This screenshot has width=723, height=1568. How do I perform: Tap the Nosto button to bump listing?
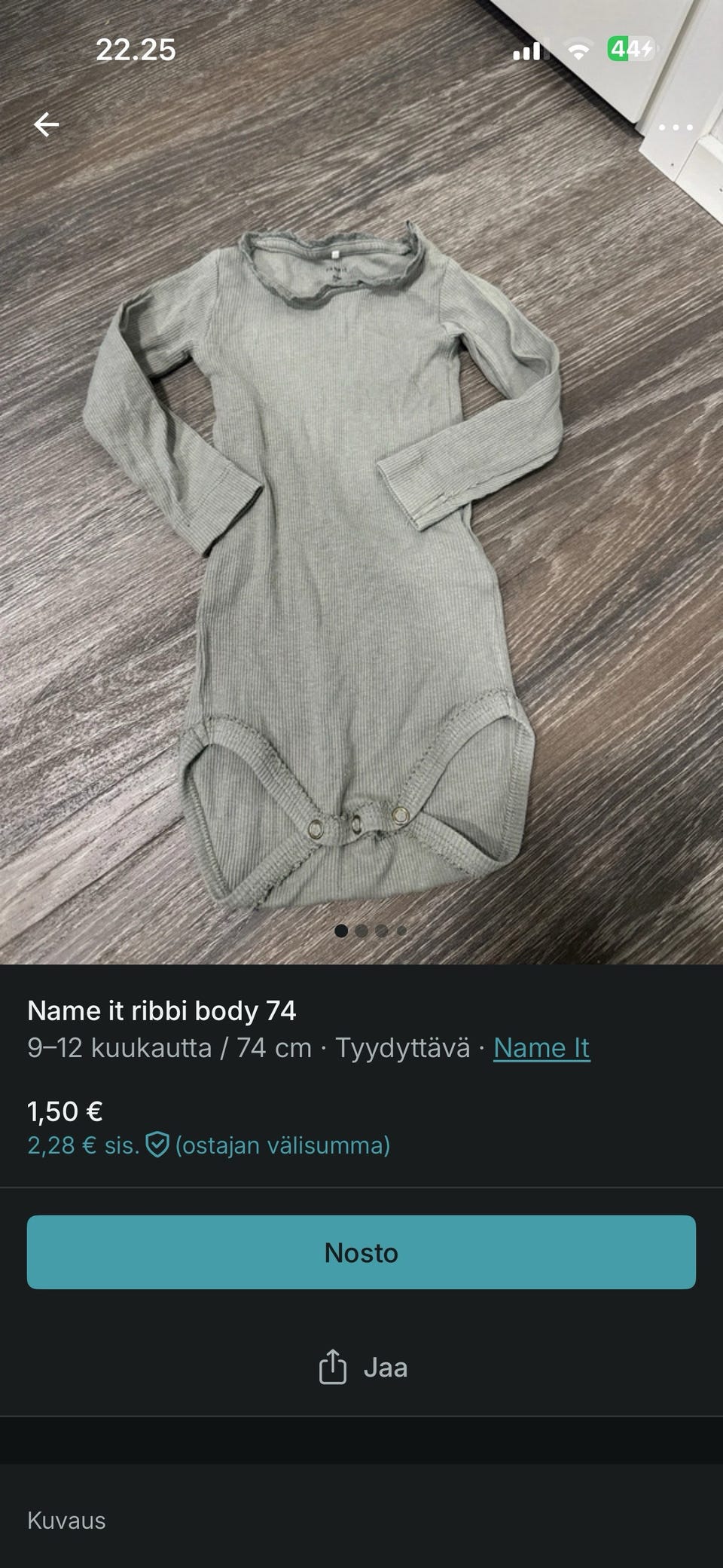click(x=361, y=1252)
